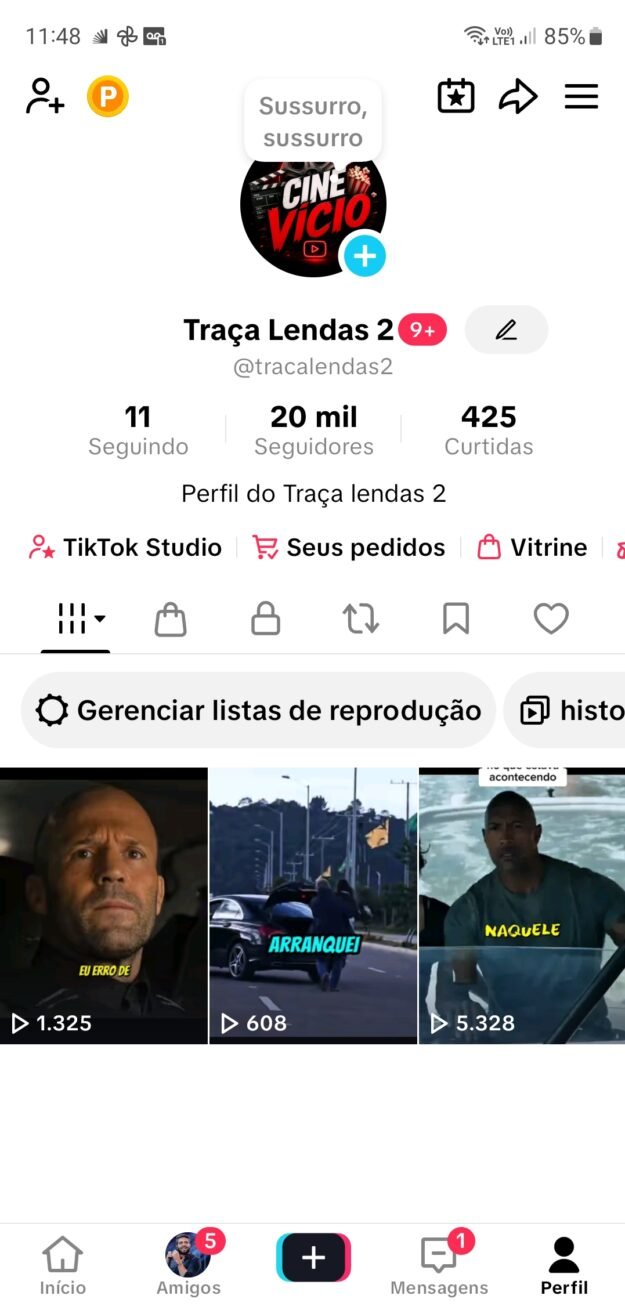Switch to the private videos lock tab
625x1310 pixels.
(265, 620)
